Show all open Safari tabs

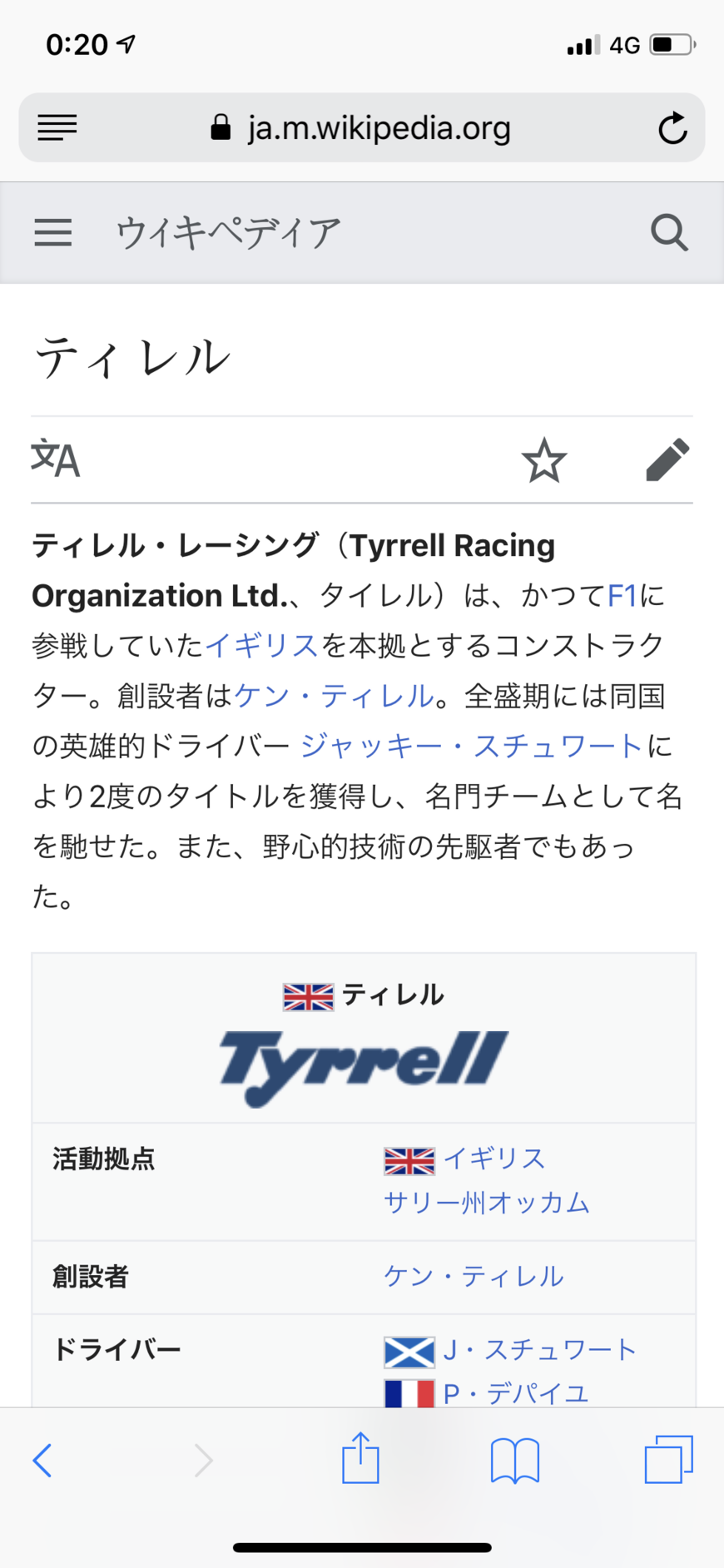669,1459
